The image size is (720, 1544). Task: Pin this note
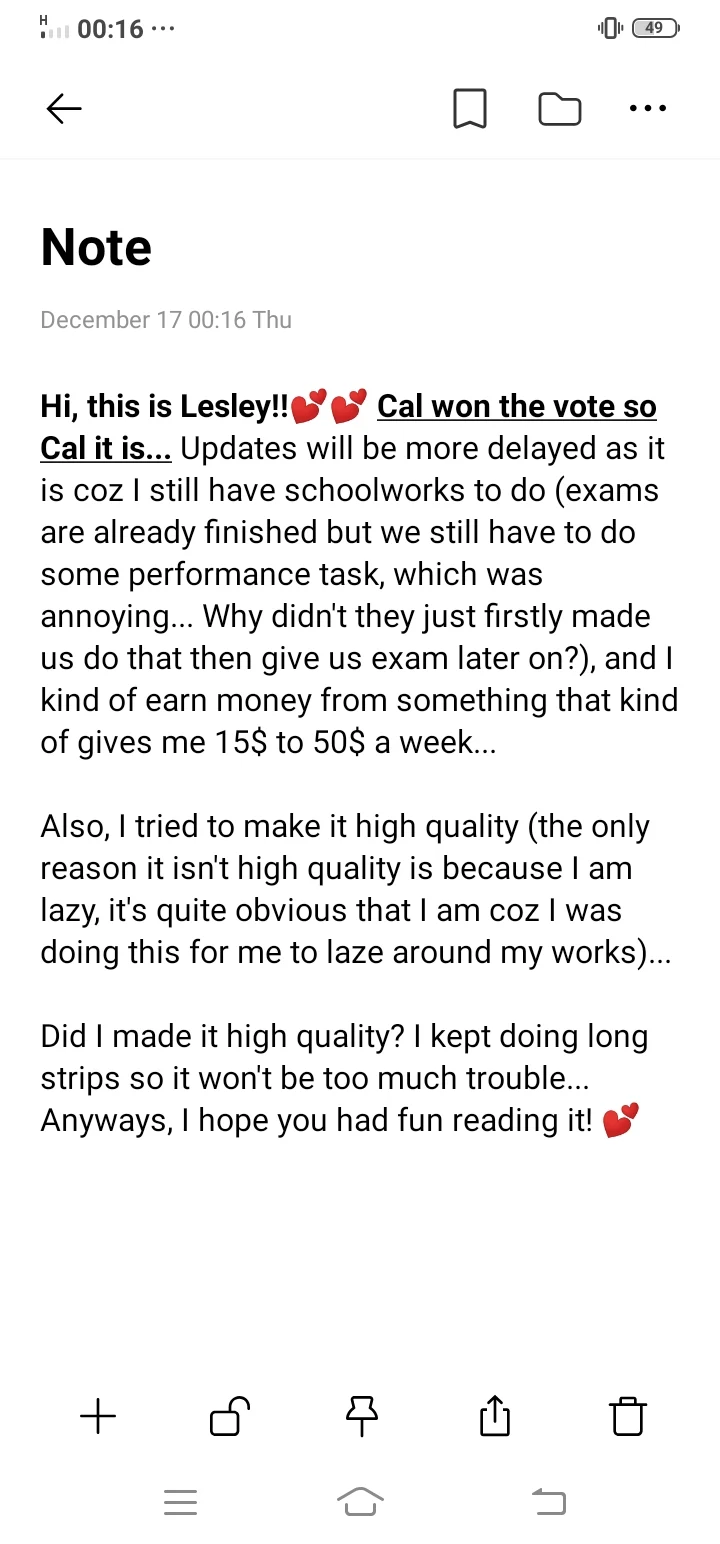pyautogui.click(x=362, y=1415)
